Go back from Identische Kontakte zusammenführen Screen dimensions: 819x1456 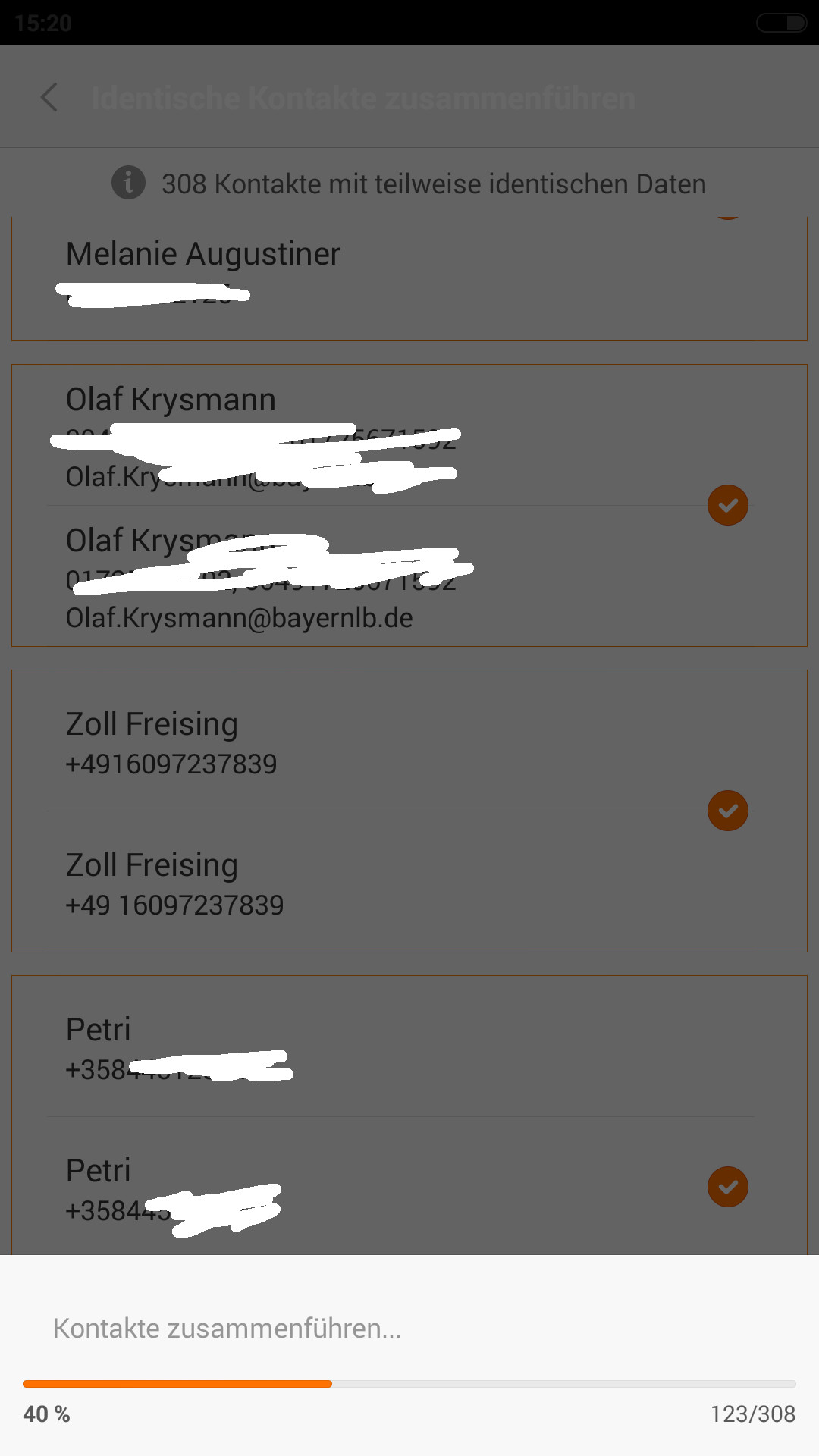[50, 97]
